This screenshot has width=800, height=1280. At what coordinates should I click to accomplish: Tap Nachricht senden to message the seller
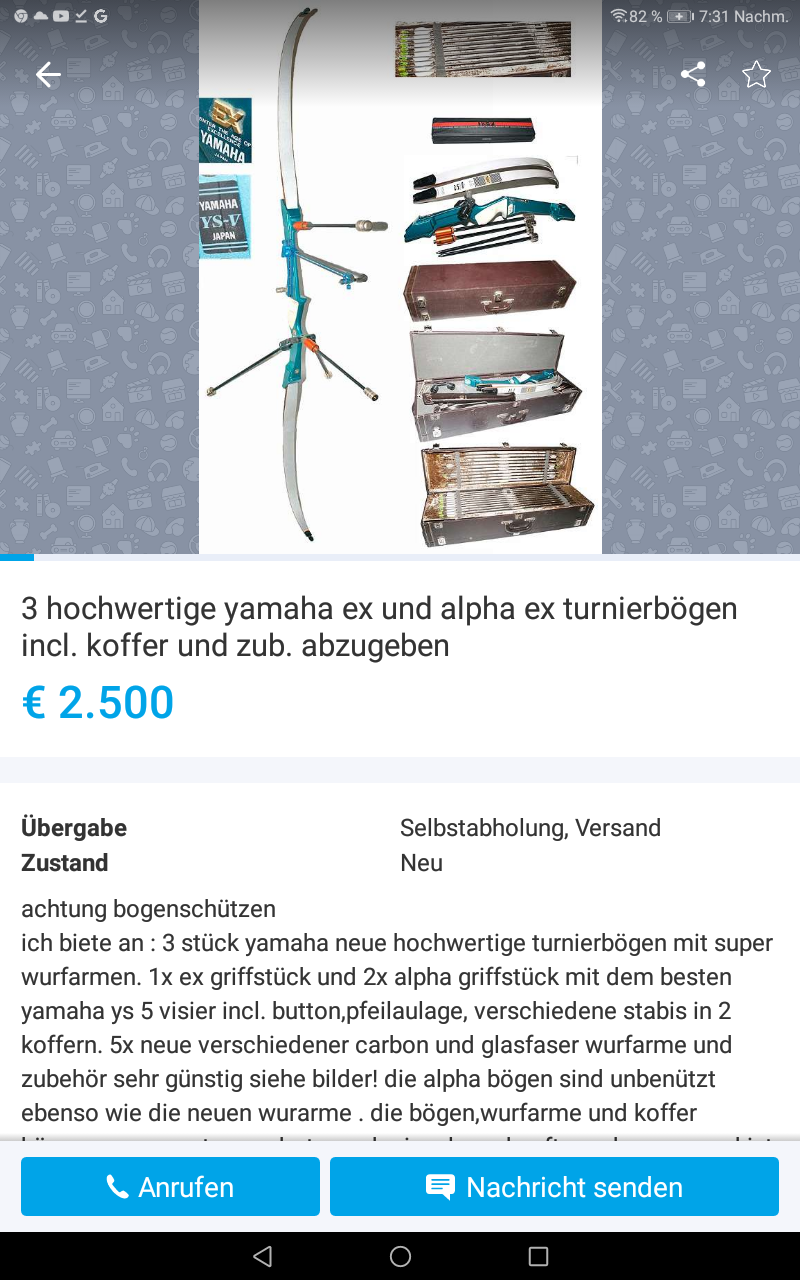pos(554,1187)
